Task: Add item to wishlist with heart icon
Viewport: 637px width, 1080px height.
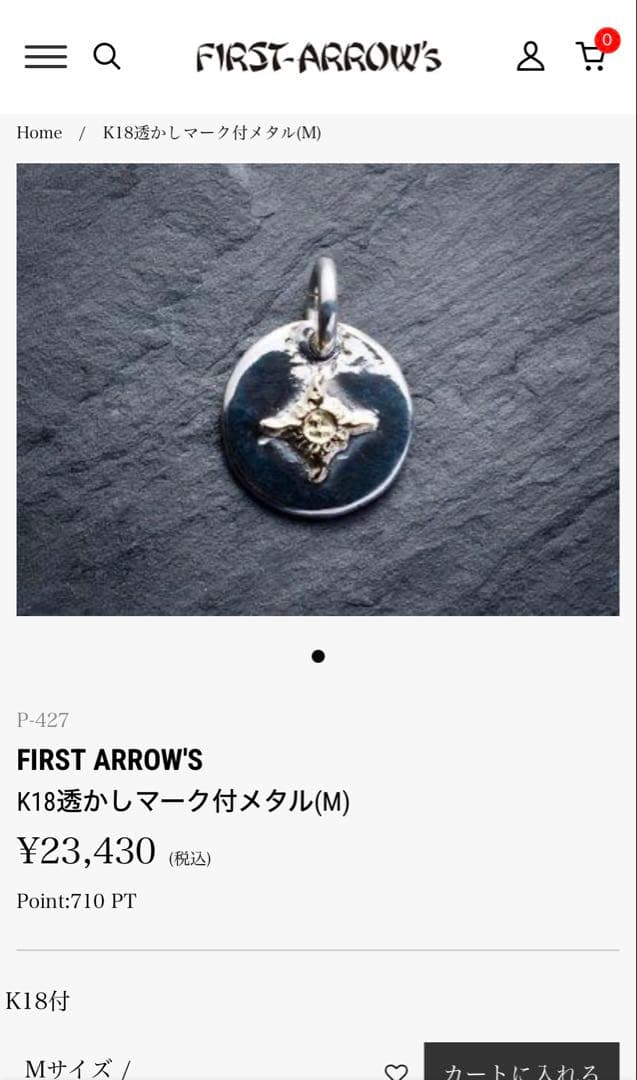Action: 396,1070
